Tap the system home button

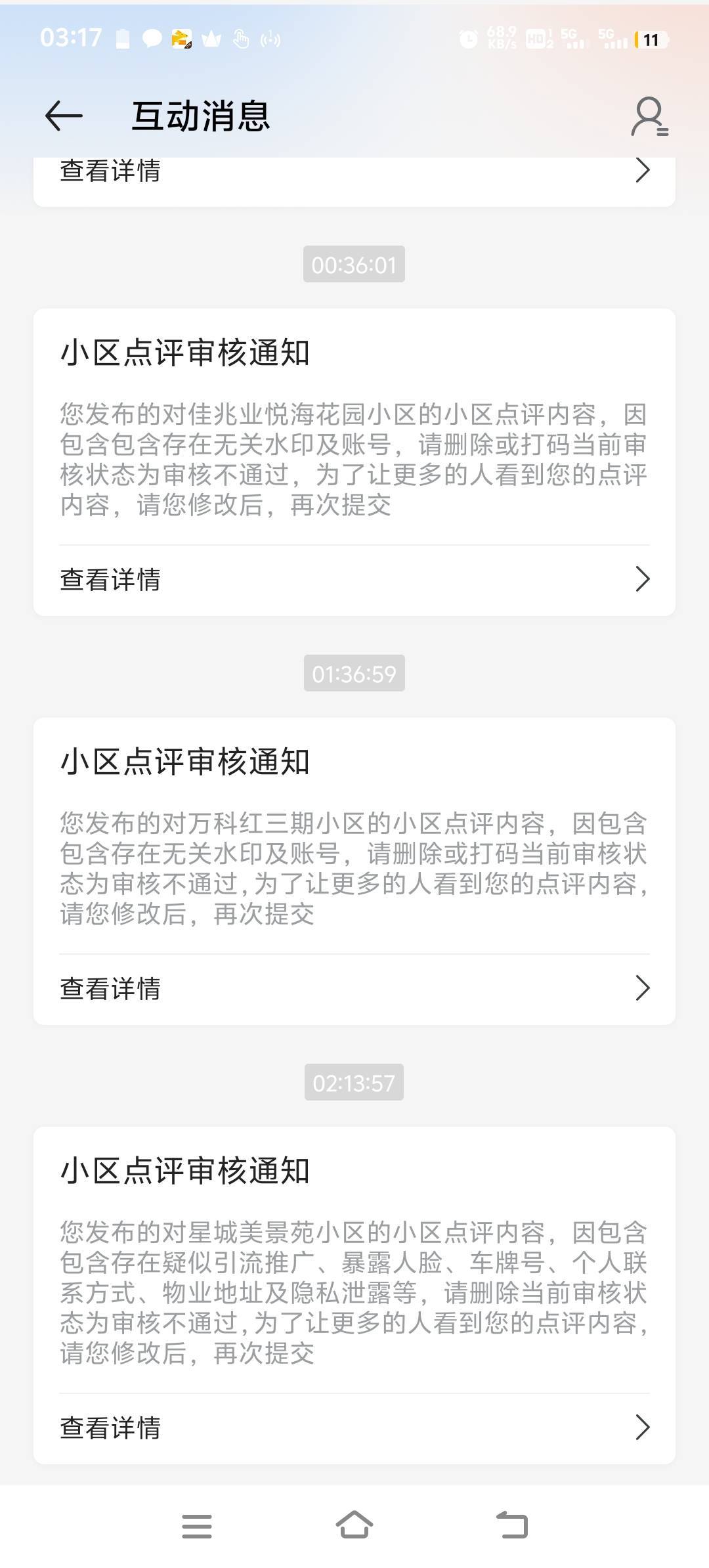pyautogui.click(x=354, y=1525)
